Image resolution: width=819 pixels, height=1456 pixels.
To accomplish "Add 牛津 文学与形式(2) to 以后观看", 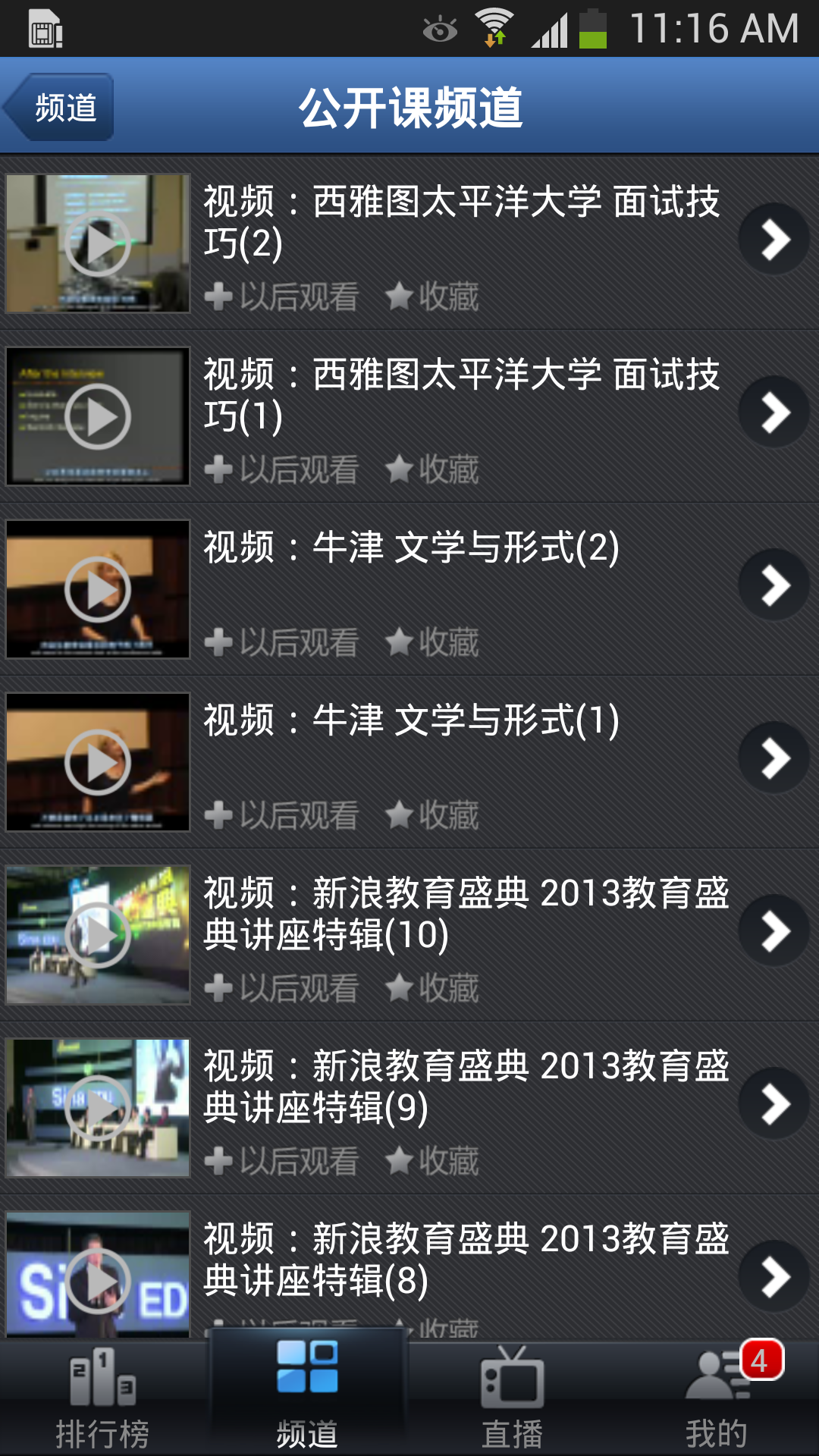I will coord(281,642).
